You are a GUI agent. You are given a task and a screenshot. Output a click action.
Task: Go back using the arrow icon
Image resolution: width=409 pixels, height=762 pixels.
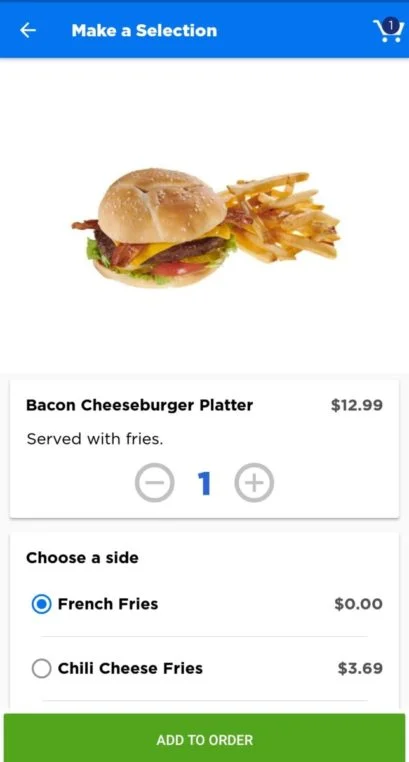click(x=28, y=31)
